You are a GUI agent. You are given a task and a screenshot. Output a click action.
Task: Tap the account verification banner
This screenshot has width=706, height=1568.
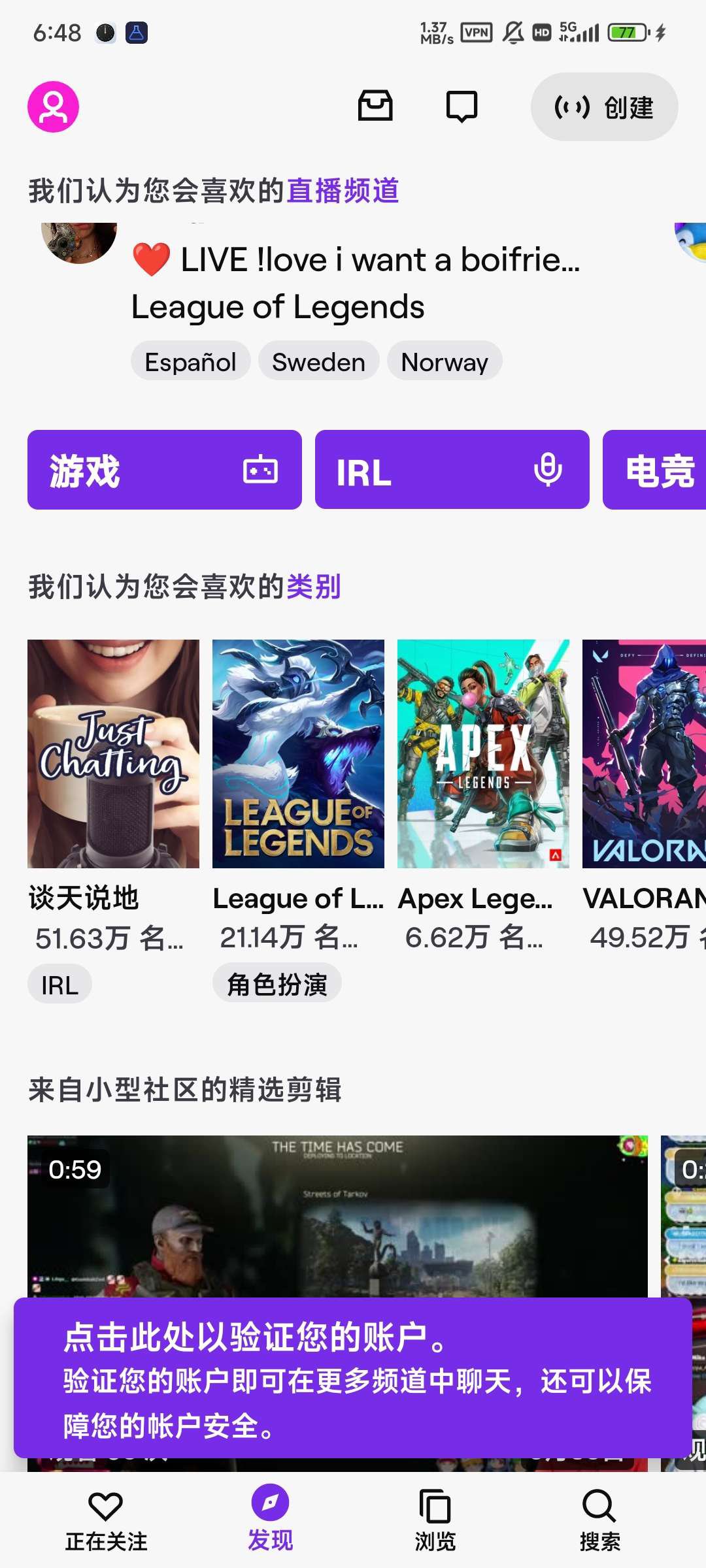click(x=353, y=1377)
